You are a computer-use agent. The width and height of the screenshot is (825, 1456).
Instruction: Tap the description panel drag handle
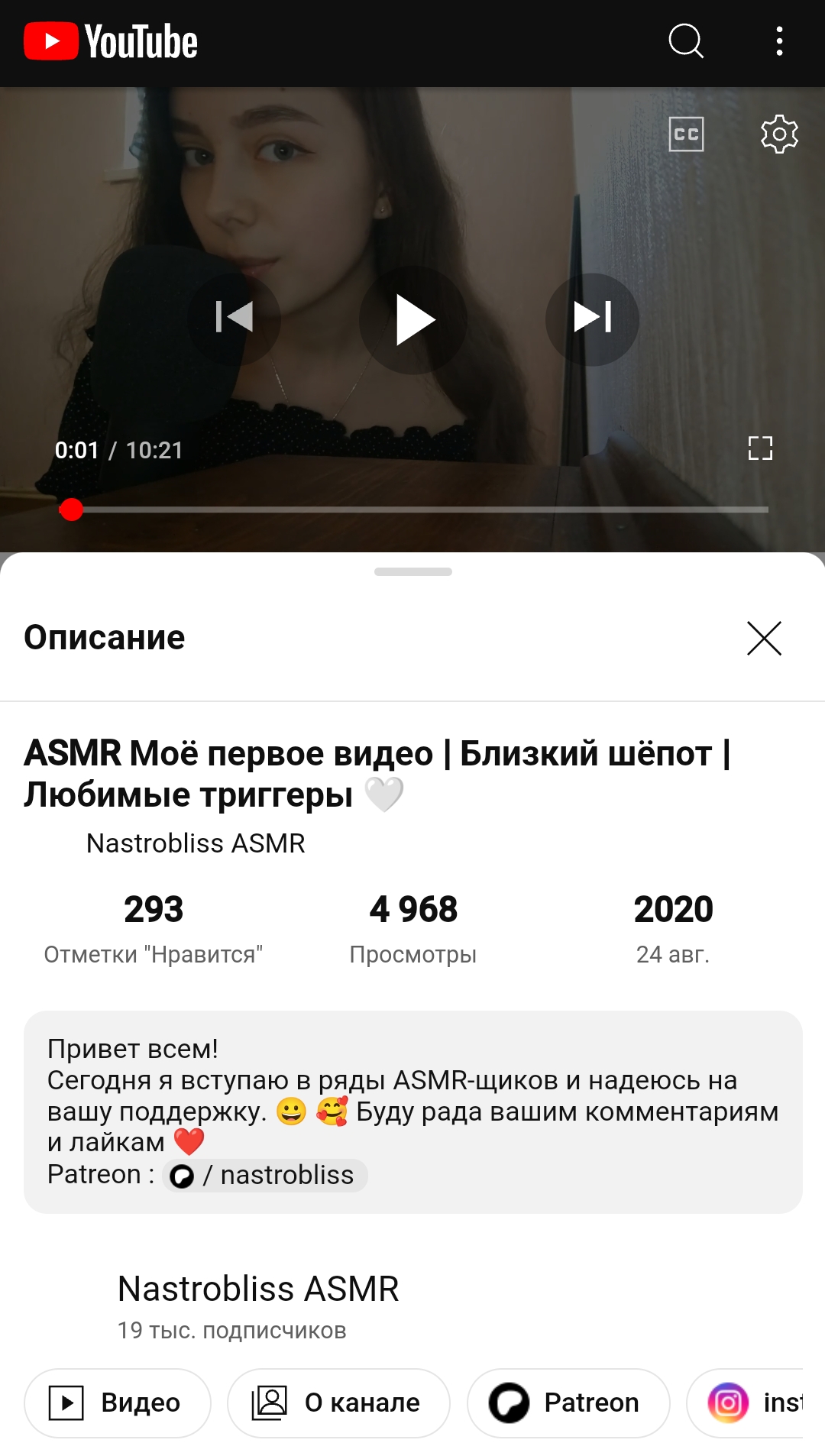coord(413,571)
